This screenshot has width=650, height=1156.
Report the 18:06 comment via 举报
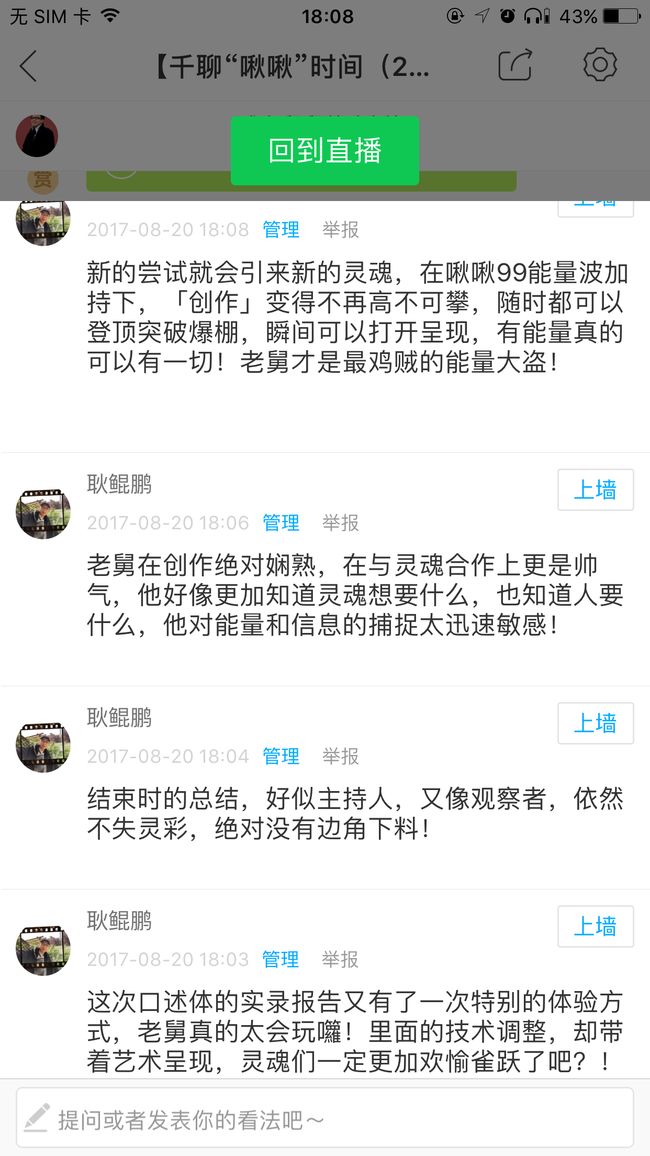(340, 523)
